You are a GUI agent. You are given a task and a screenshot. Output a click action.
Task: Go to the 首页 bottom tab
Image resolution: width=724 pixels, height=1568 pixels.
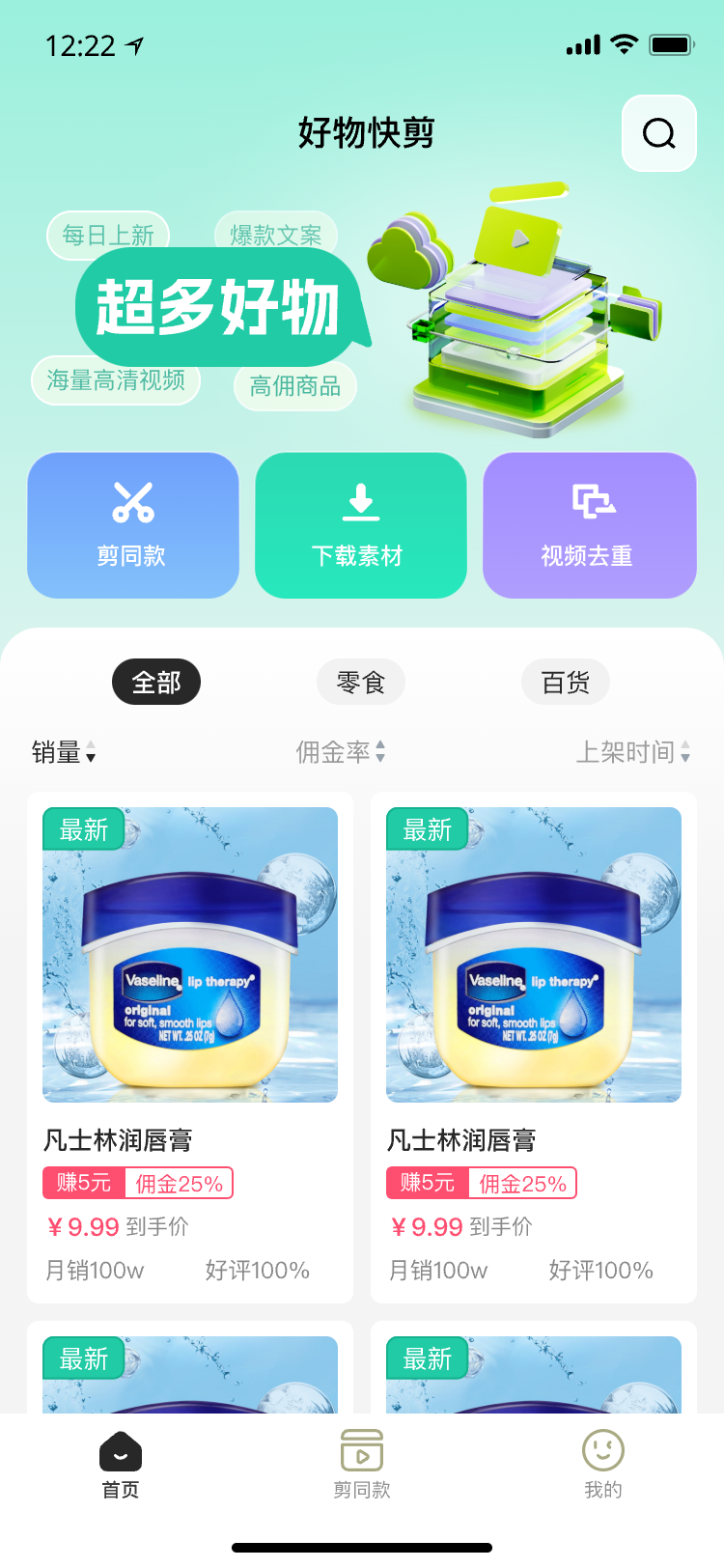121,1465
